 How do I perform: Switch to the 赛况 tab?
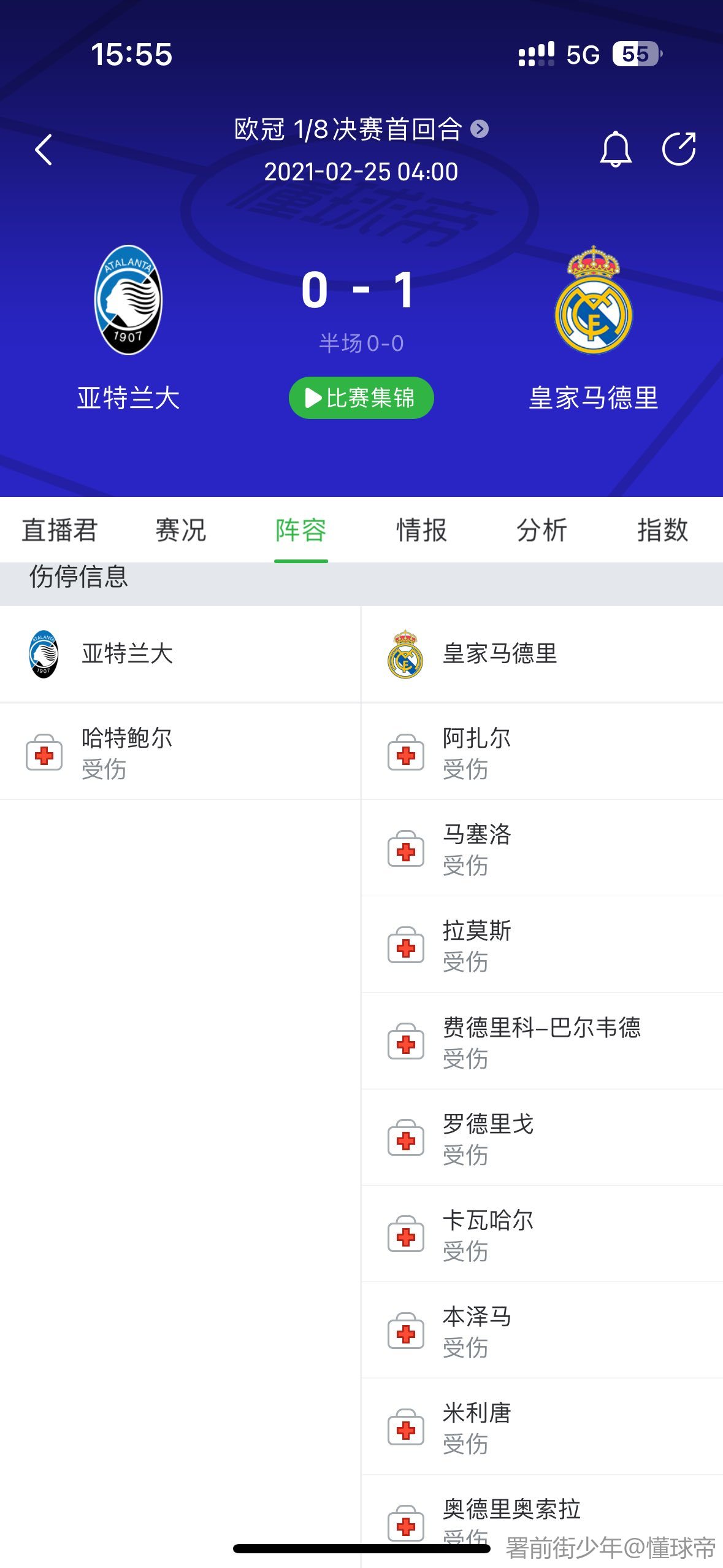pos(180,530)
